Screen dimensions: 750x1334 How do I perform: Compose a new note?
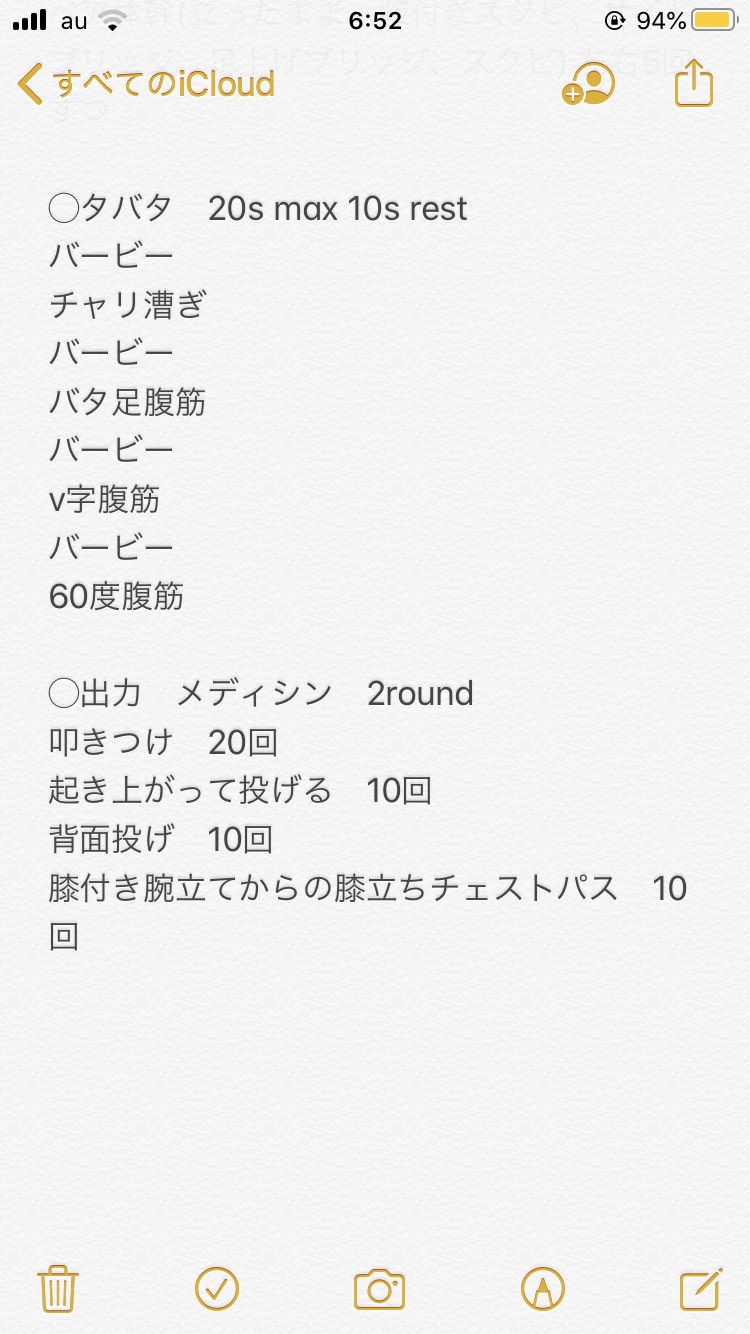(700, 1288)
